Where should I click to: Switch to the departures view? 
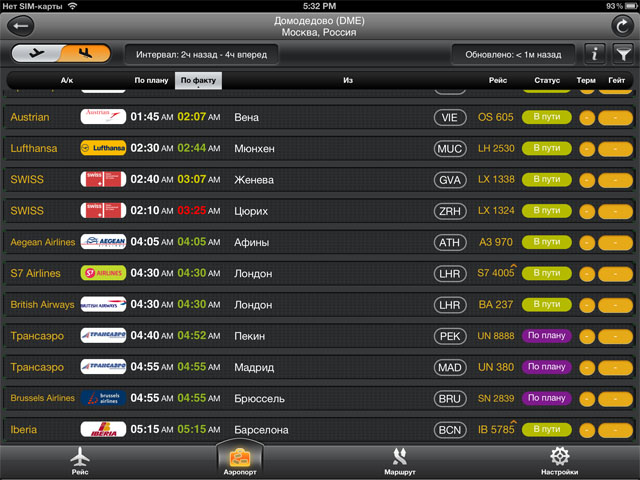36,54
